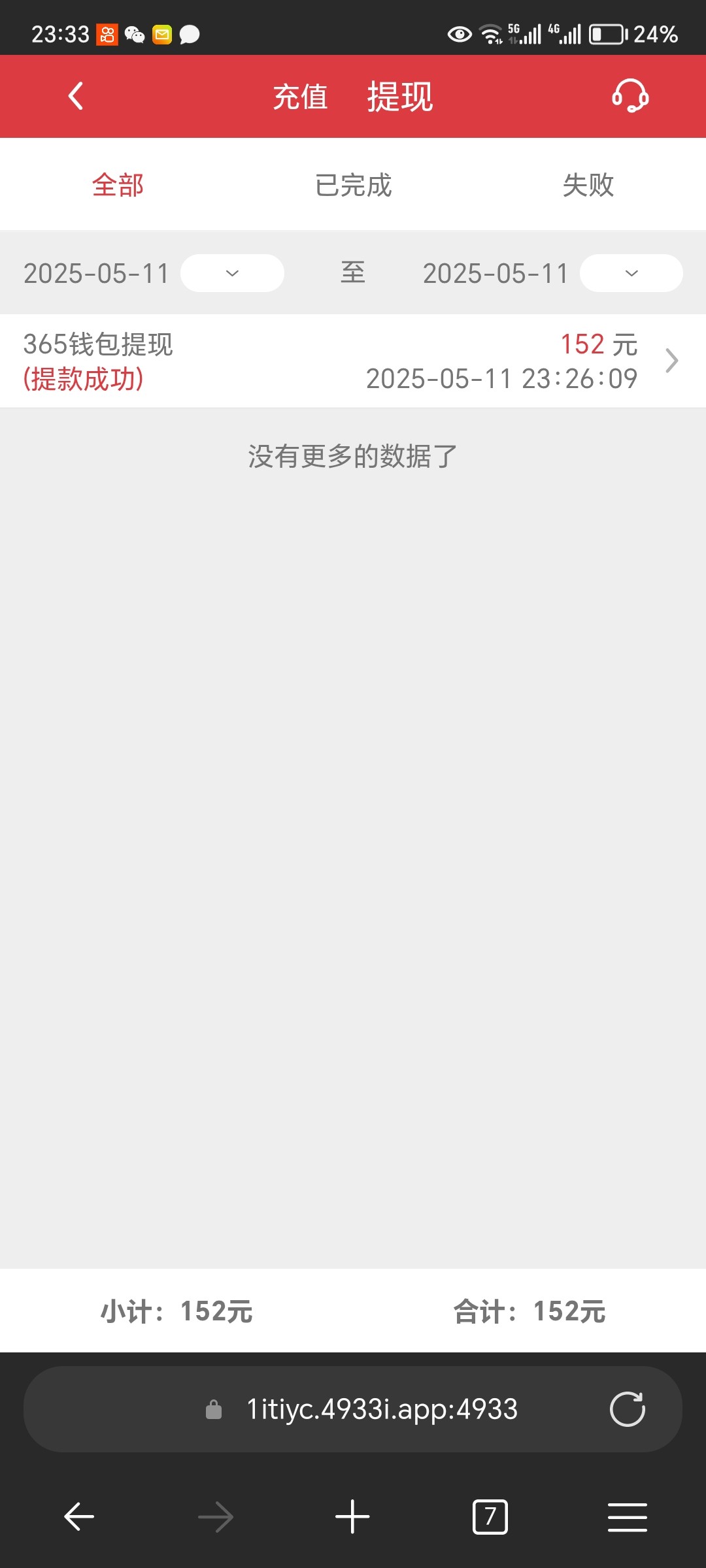Filter by 已完成 records

[353, 186]
